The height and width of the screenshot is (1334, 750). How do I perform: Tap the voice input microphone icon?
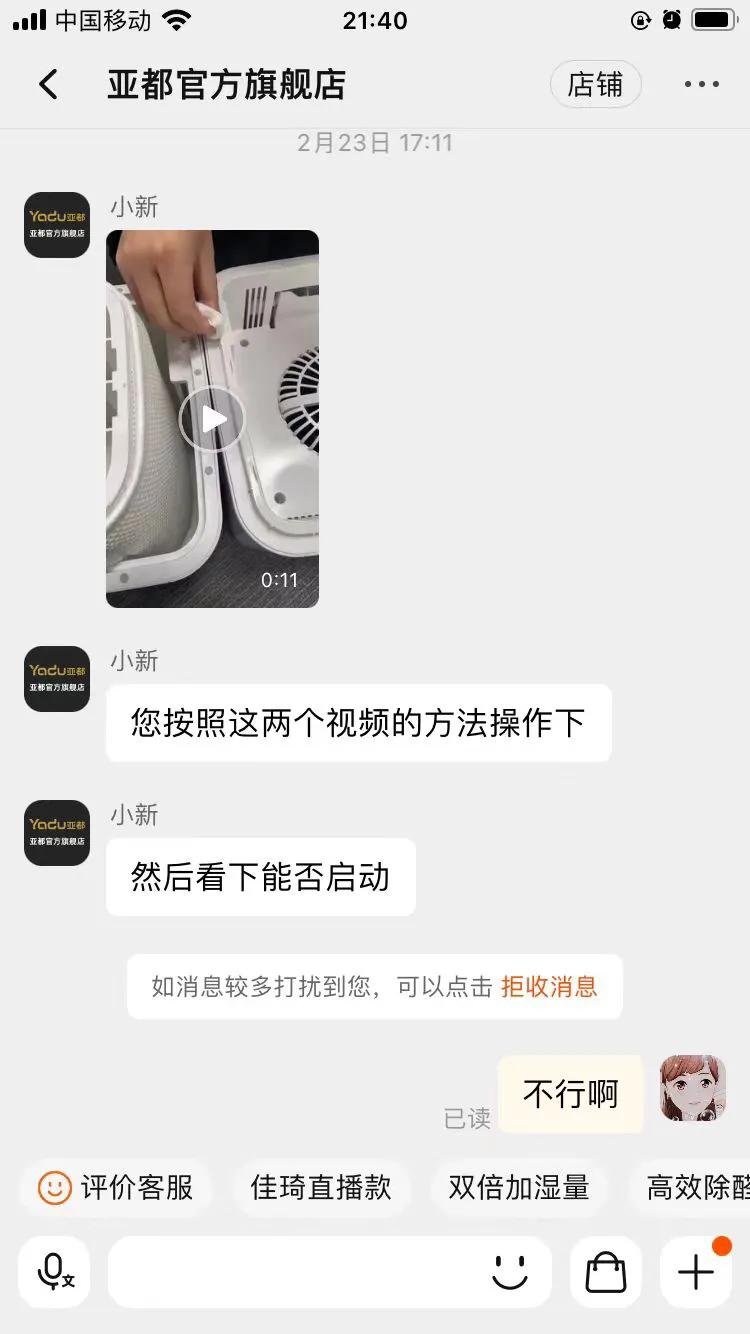click(54, 1271)
